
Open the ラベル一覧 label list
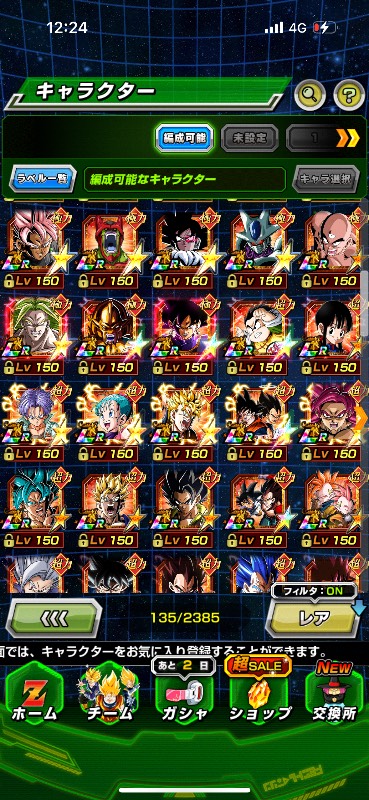point(43,179)
